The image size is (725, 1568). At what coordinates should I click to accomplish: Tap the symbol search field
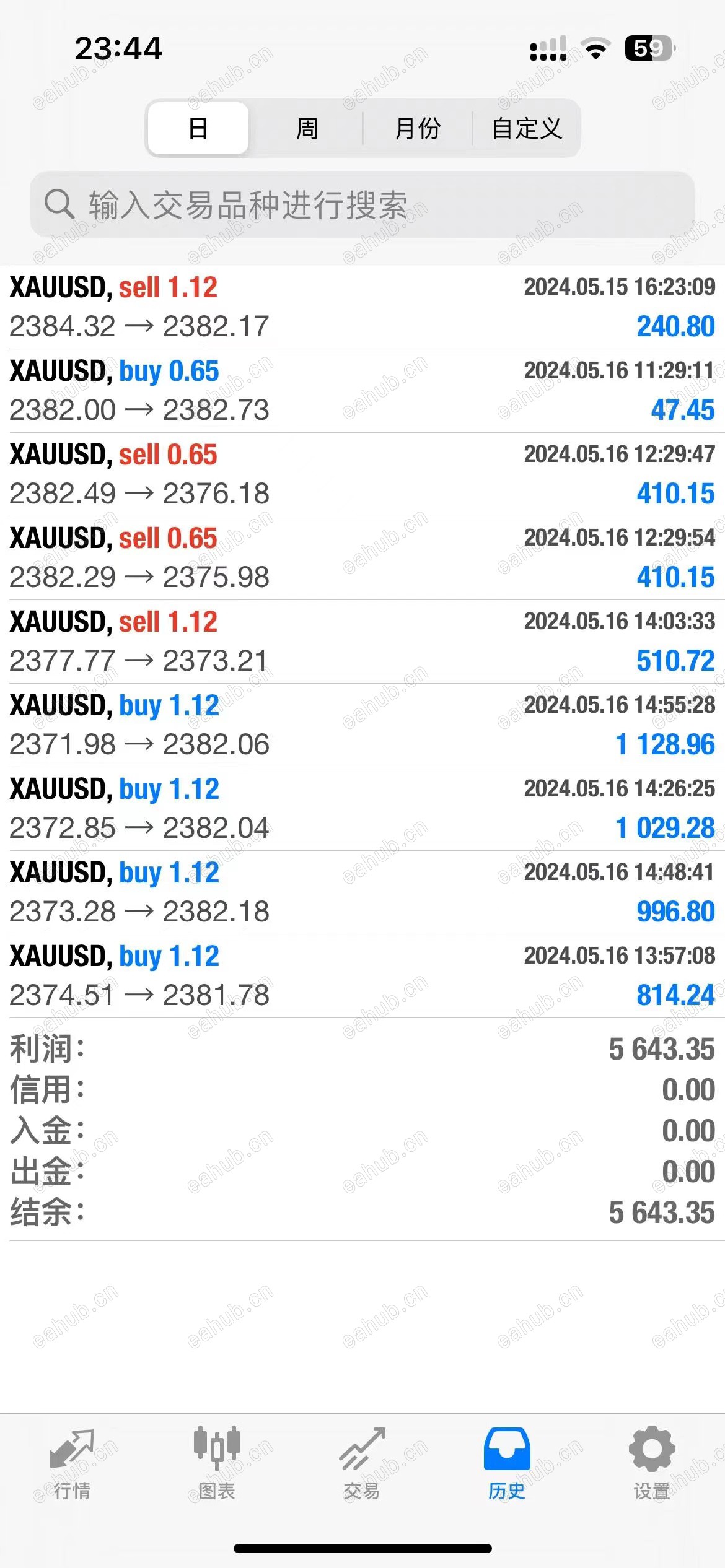coord(362,205)
